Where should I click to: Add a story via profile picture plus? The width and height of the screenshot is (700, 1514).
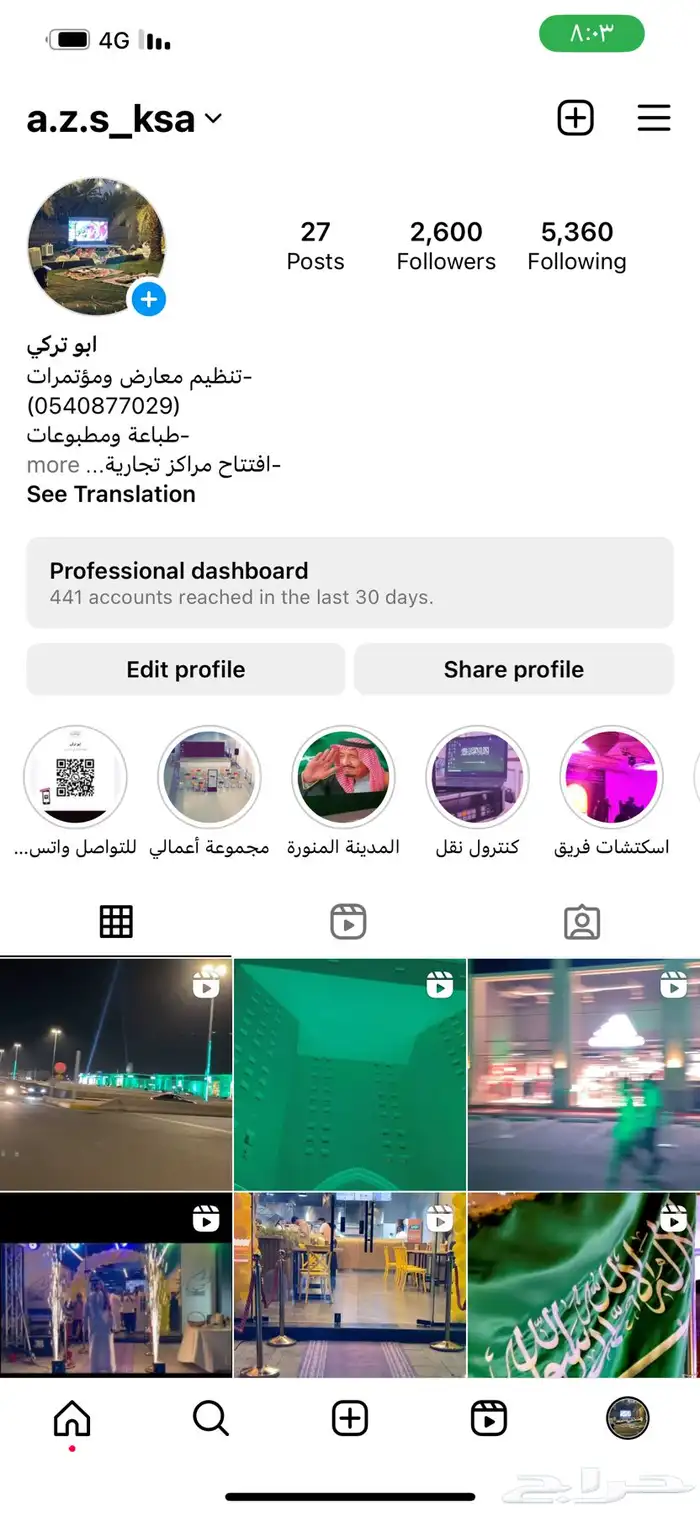tap(149, 299)
